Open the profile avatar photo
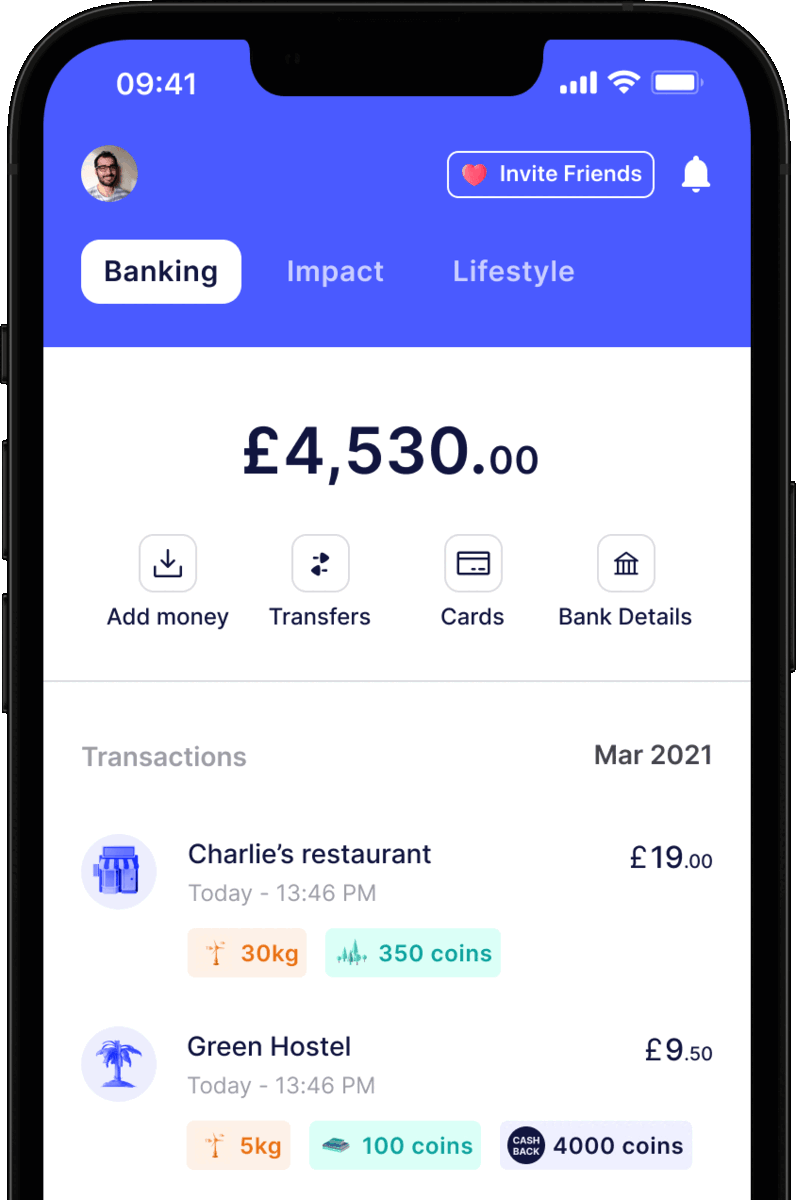 [x=109, y=174]
